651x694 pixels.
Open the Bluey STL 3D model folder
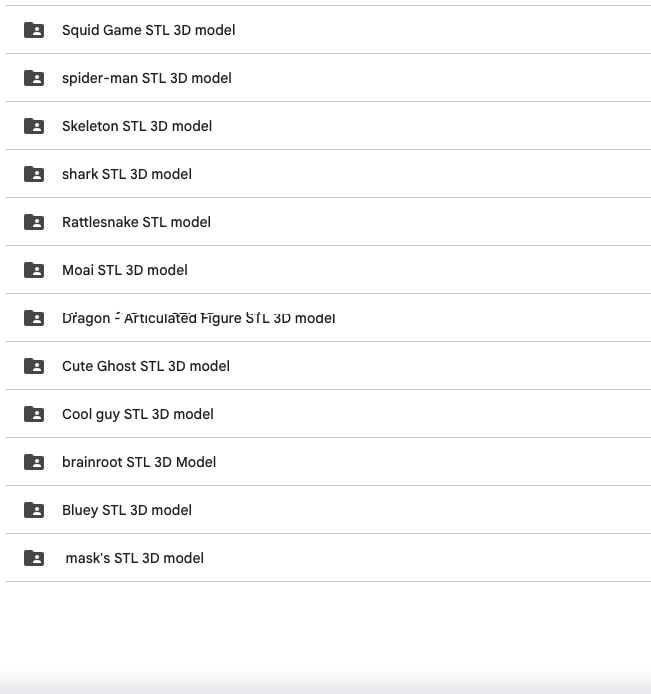pyautogui.click(x=328, y=510)
